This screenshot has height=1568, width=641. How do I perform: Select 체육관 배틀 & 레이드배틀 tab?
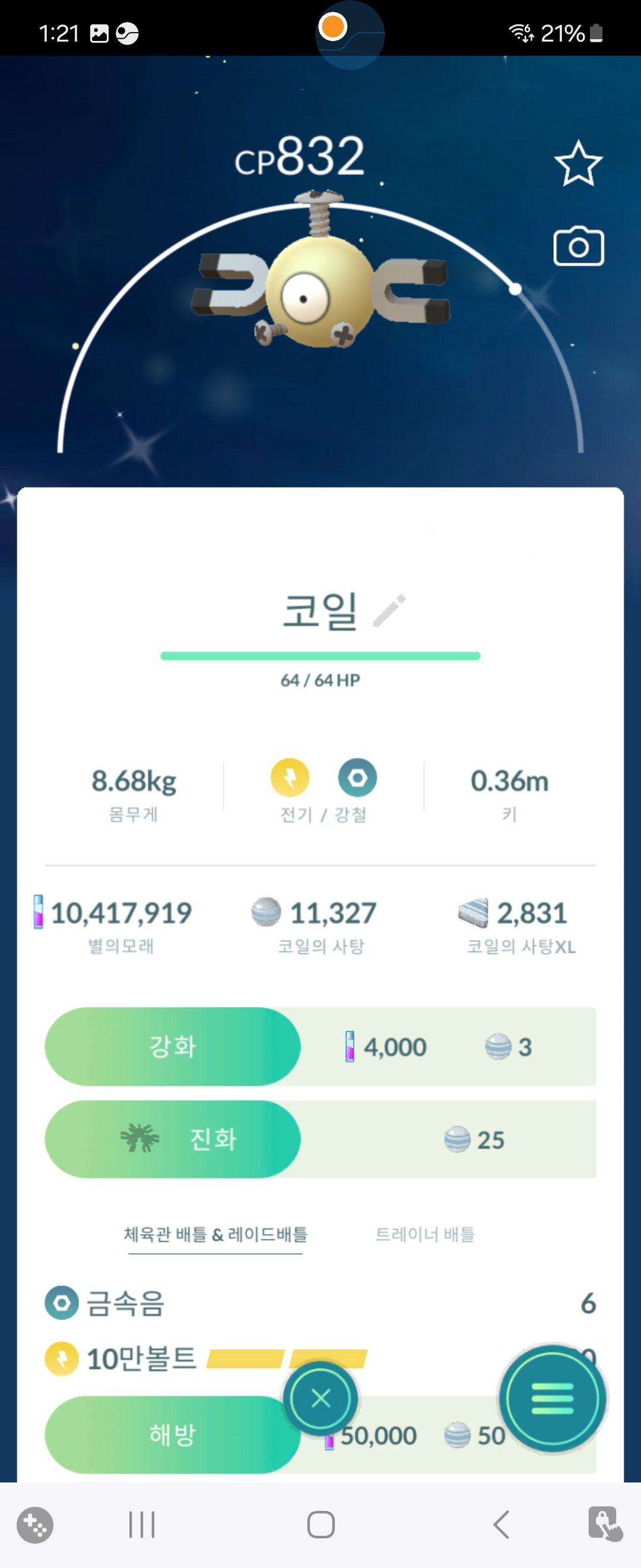[x=215, y=1234]
